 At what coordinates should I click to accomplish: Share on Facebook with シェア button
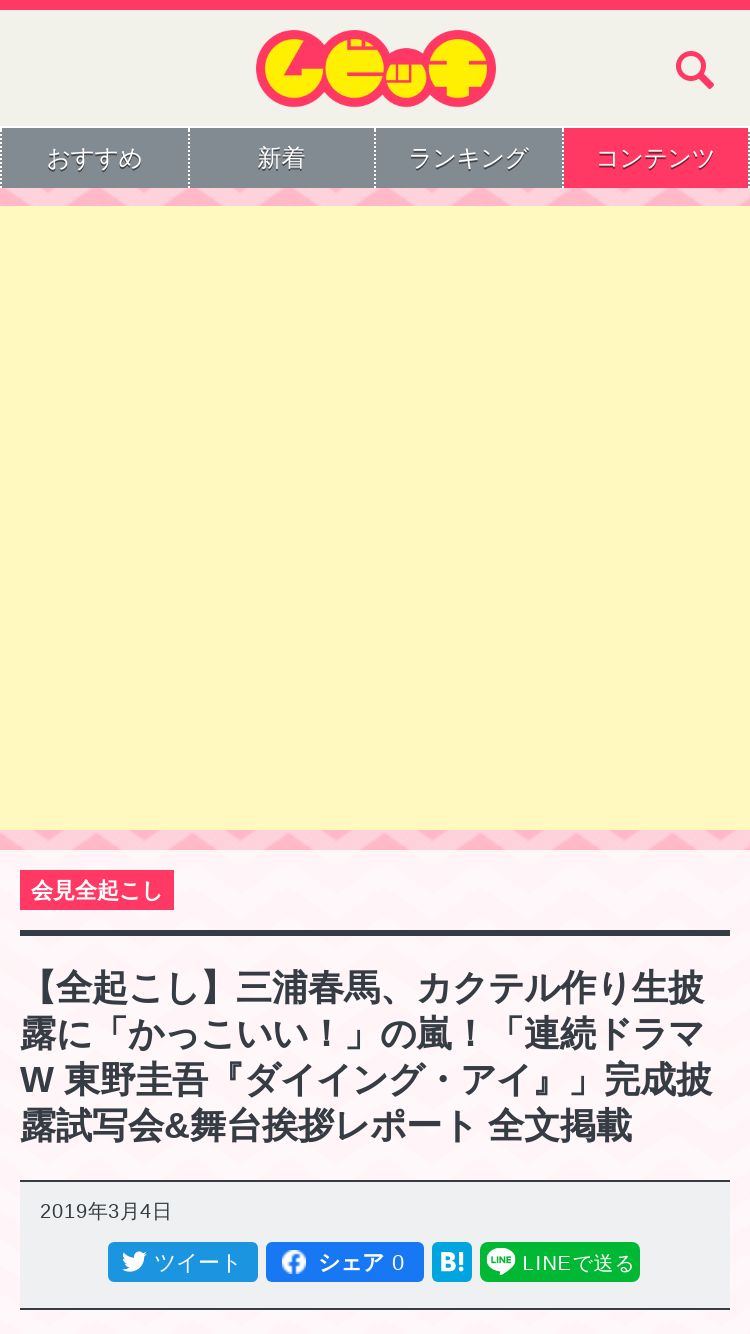(345, 1262)
